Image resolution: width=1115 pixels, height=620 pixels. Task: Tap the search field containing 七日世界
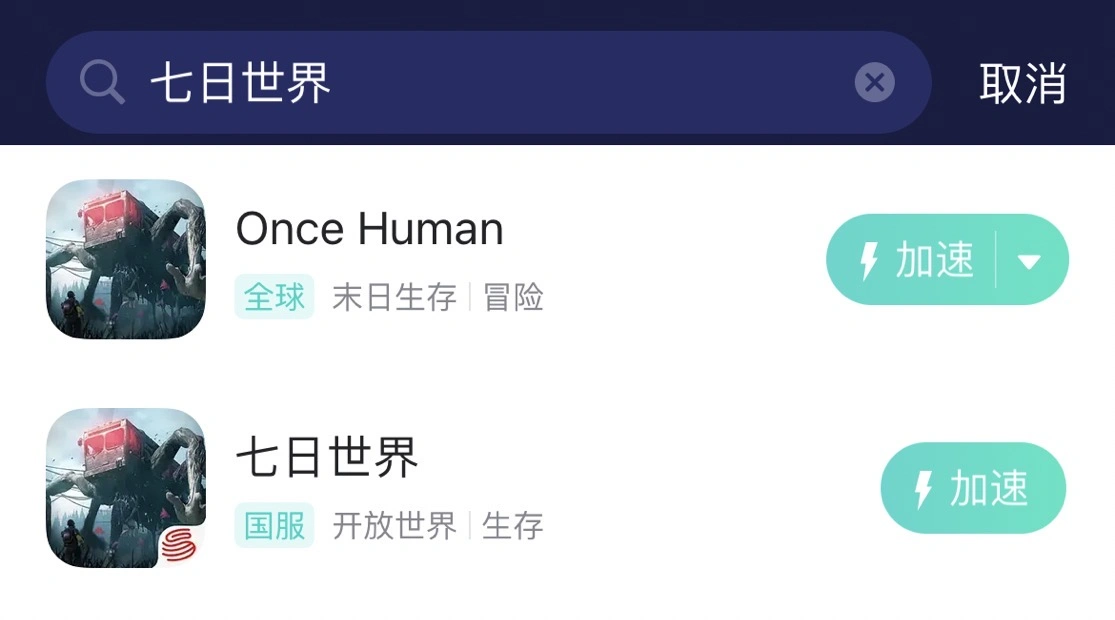pos(480,83)
